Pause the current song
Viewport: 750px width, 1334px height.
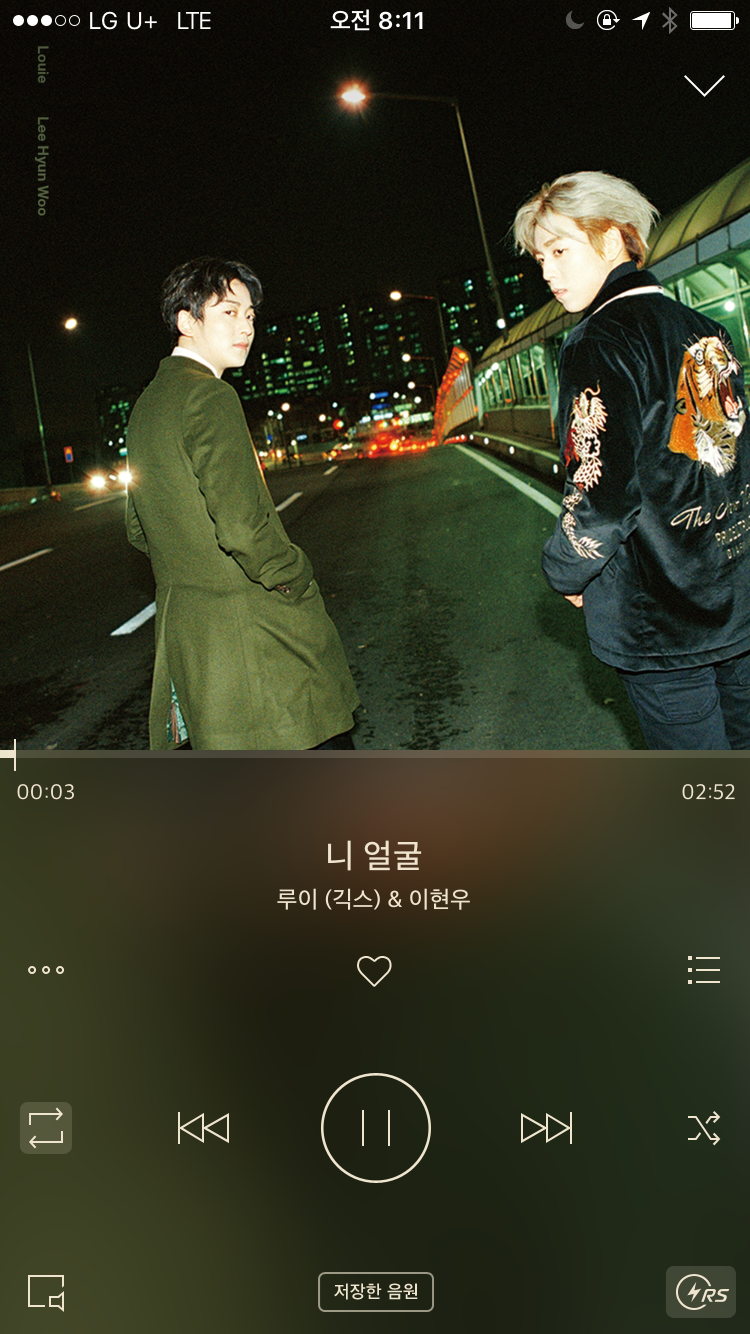pos(375,1128)
